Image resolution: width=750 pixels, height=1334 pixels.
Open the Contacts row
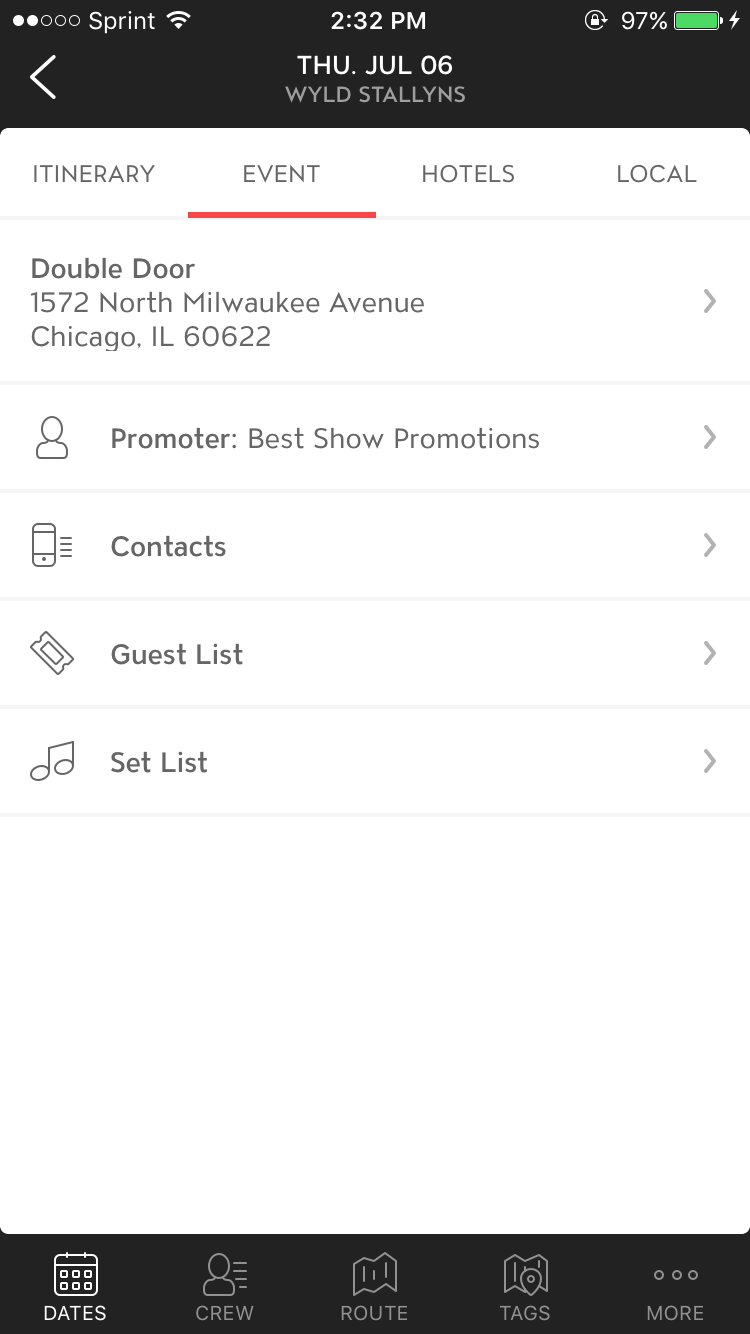tap(375, 546)
